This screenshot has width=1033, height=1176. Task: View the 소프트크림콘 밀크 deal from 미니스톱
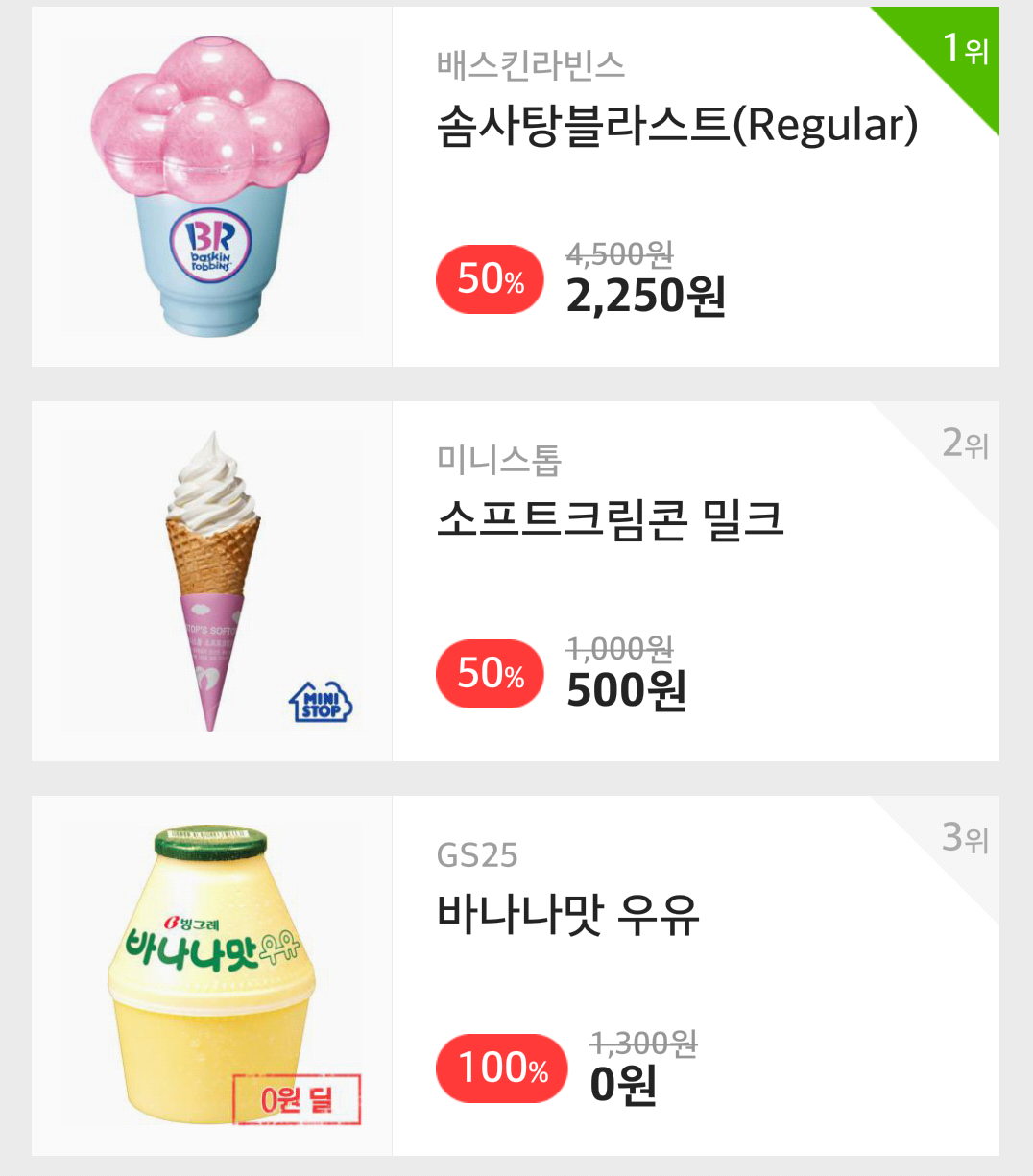tap(611, 520)
